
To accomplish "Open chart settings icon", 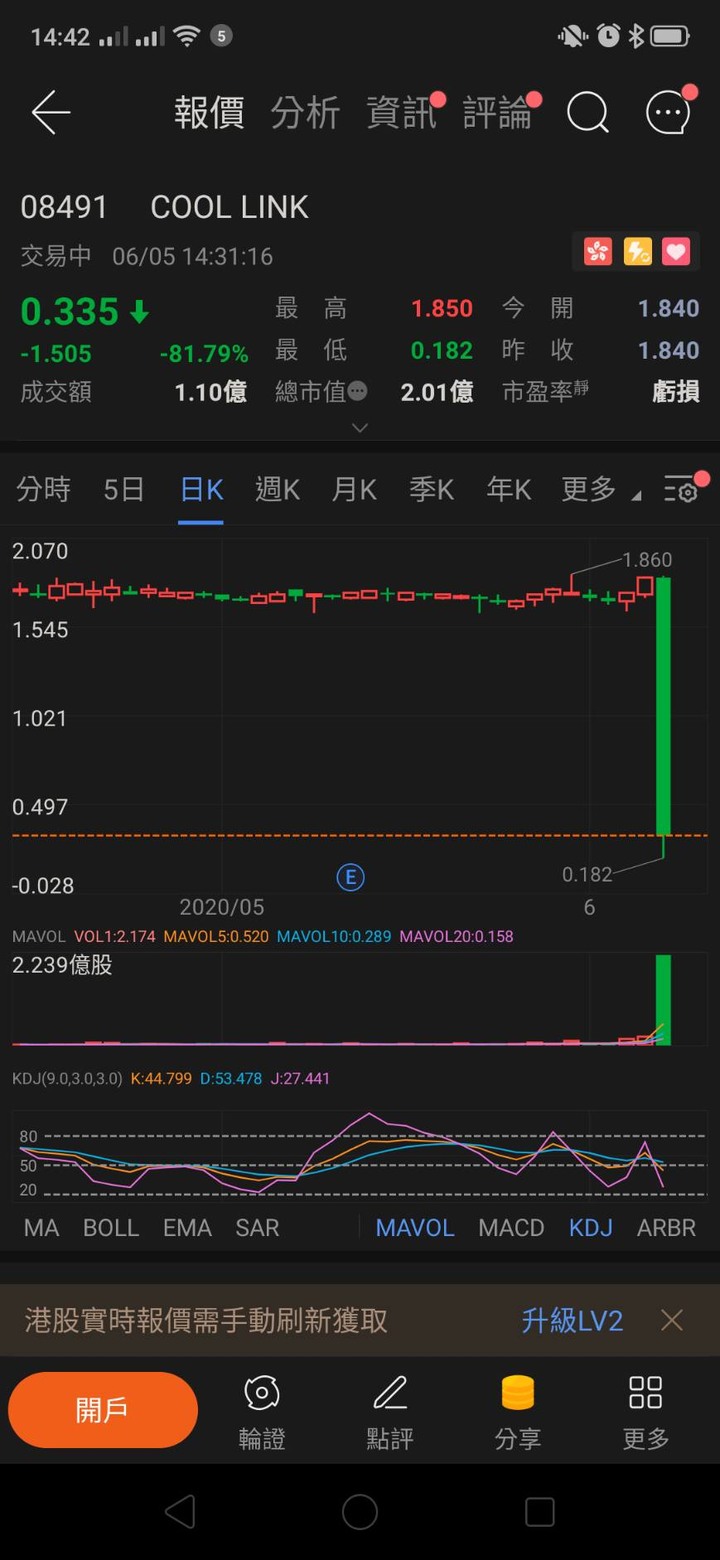I will [x=681, y=489].
